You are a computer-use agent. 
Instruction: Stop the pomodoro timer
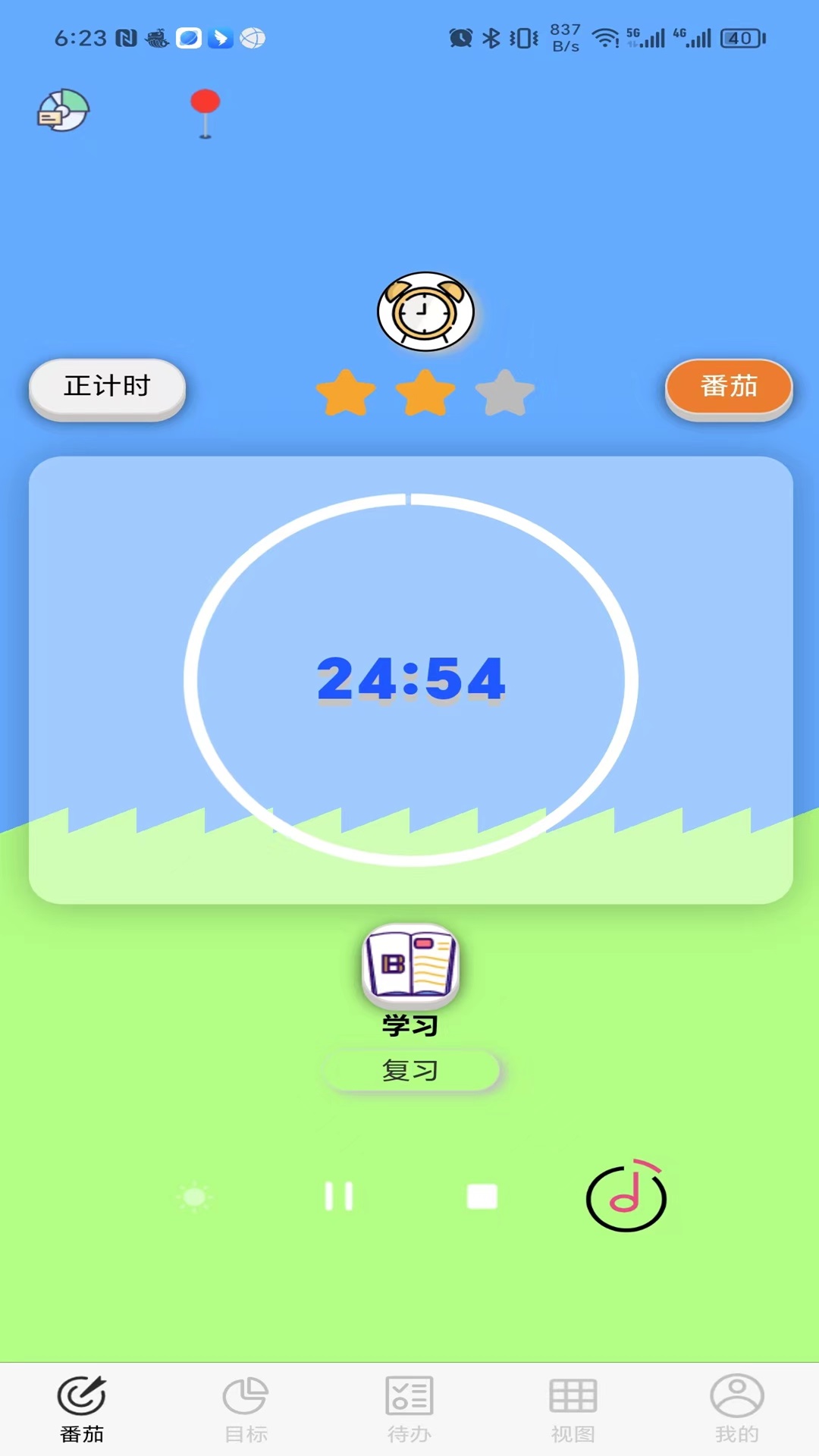(x=482, y=1197)
